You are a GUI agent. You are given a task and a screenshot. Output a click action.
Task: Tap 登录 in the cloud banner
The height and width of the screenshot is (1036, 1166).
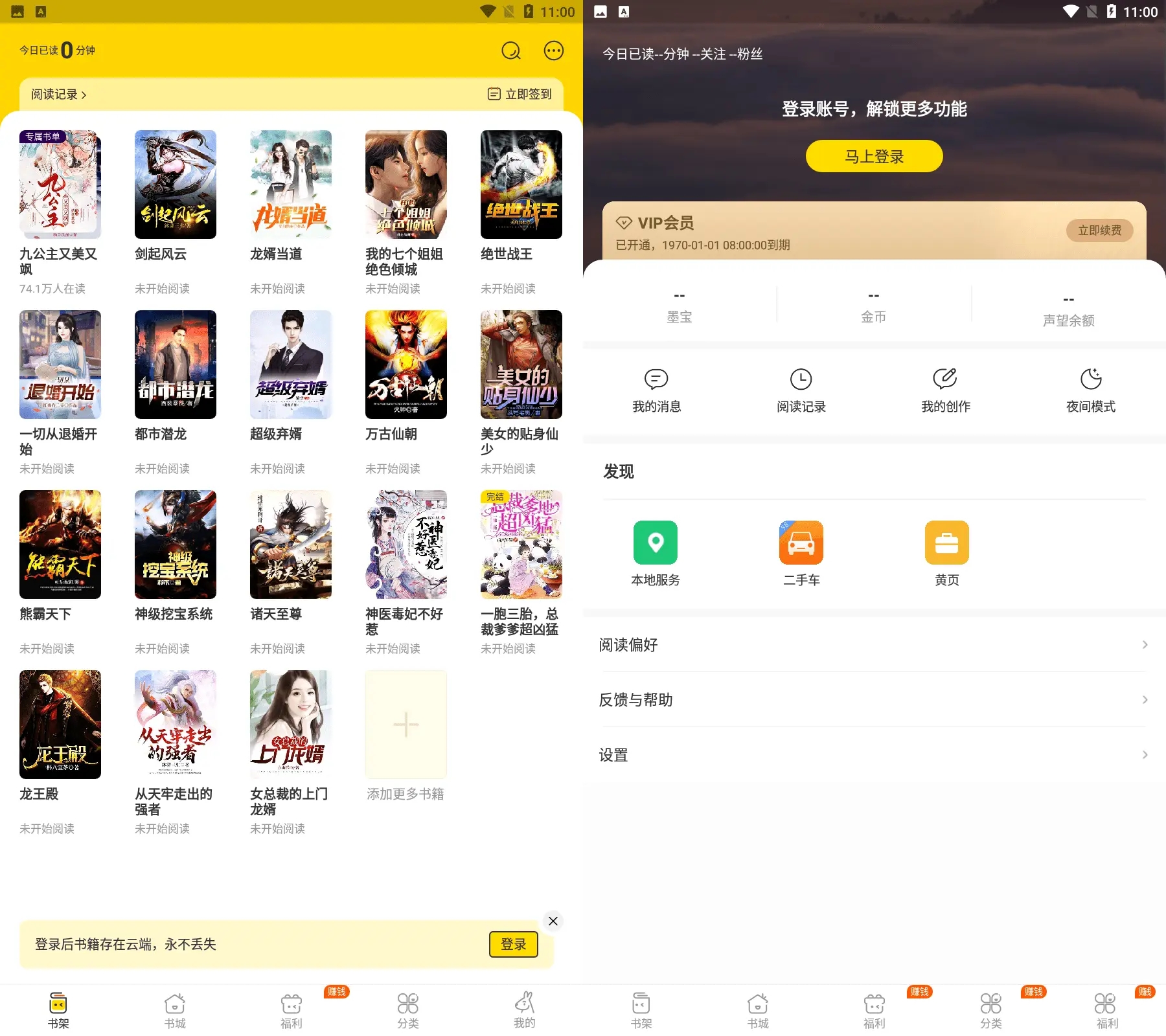(513, 944)
